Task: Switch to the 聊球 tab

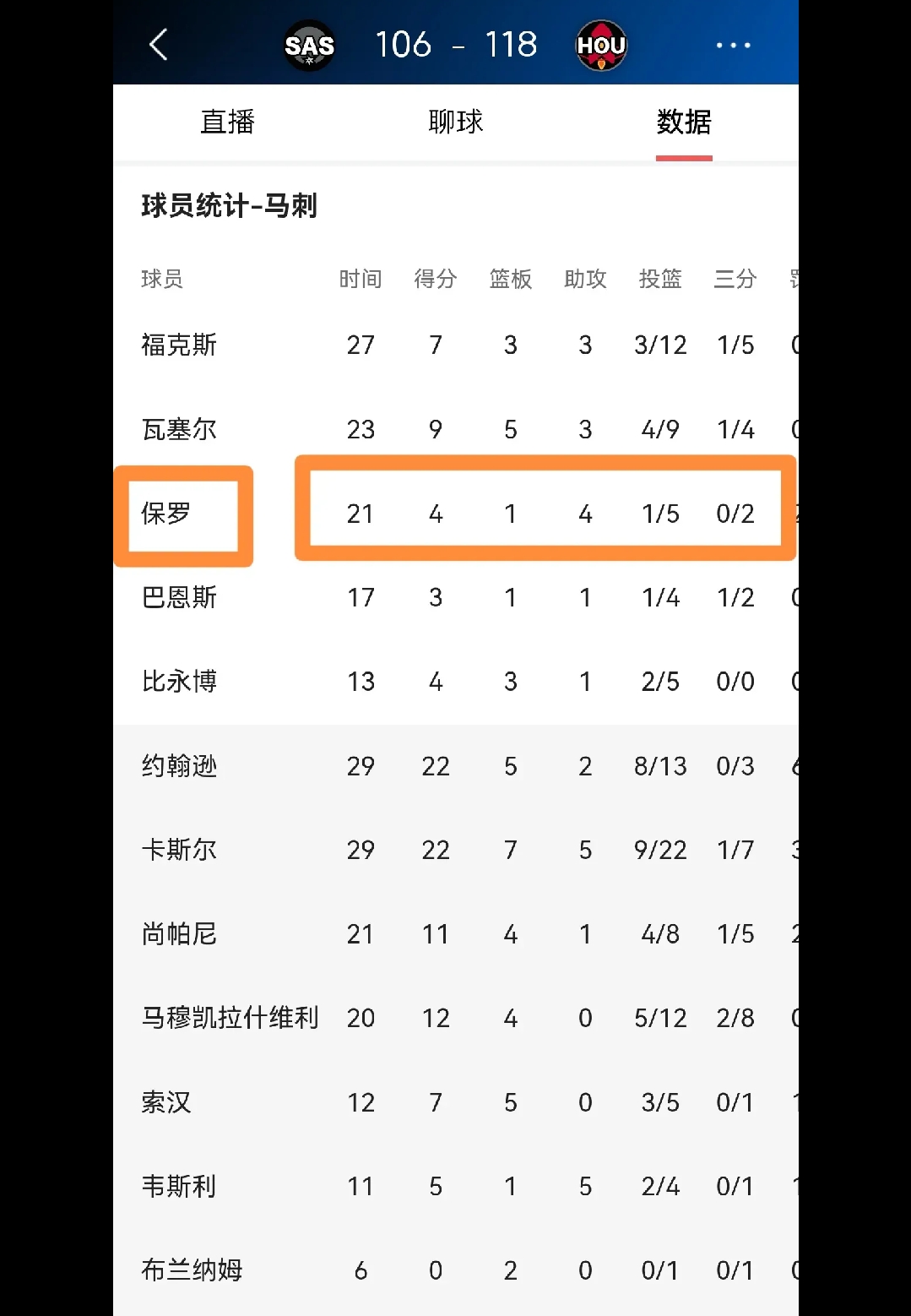Action: coord(456,122)
